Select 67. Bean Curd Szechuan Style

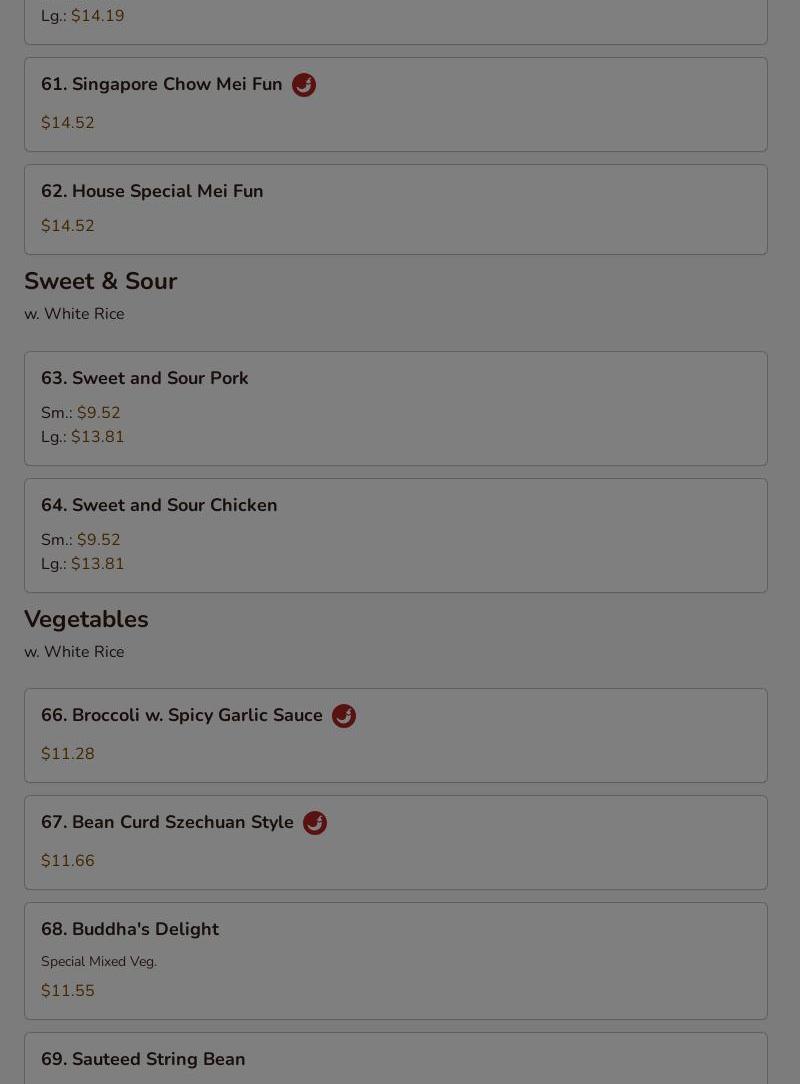(x=396, y=843)
